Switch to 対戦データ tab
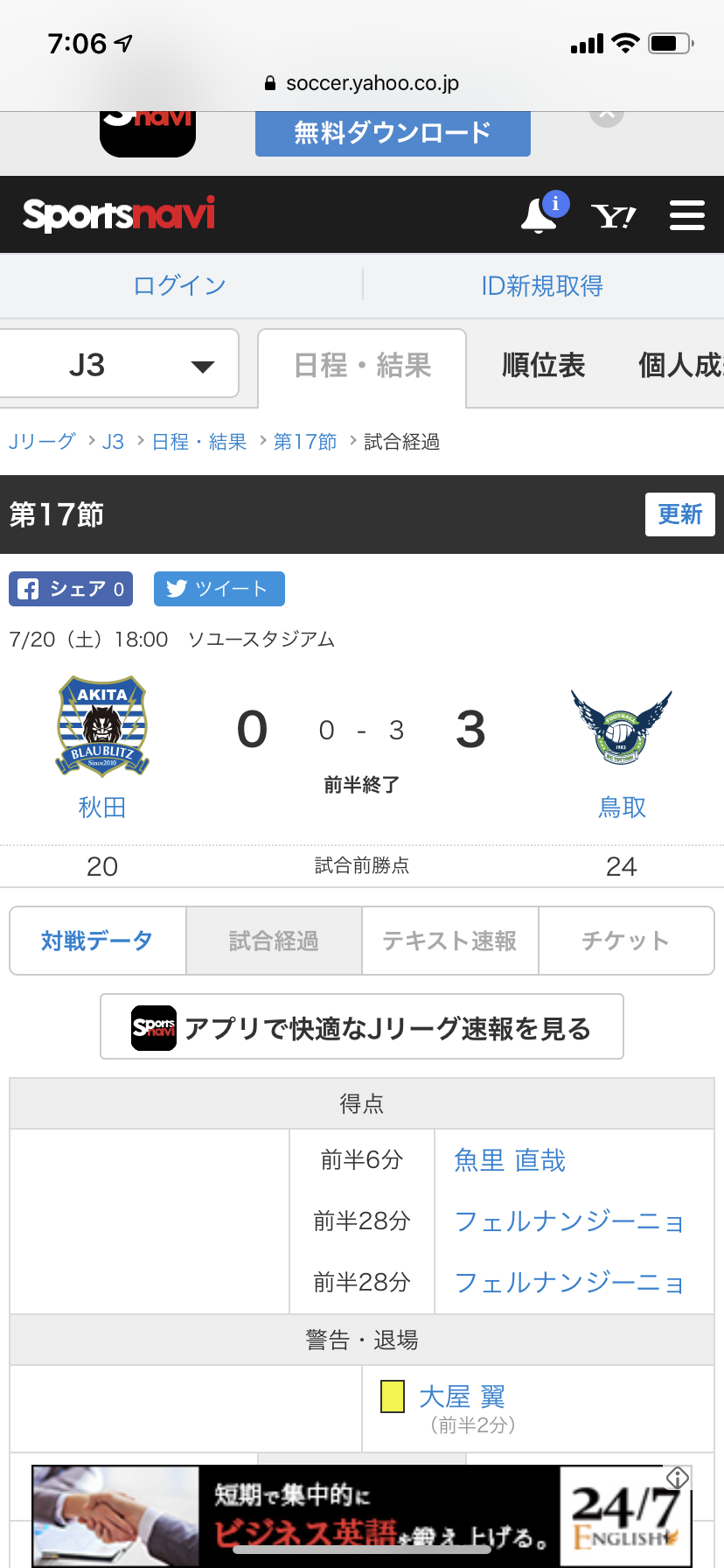Image resolution: width=724 pixels, height=1568 pixels. [97, 941]
